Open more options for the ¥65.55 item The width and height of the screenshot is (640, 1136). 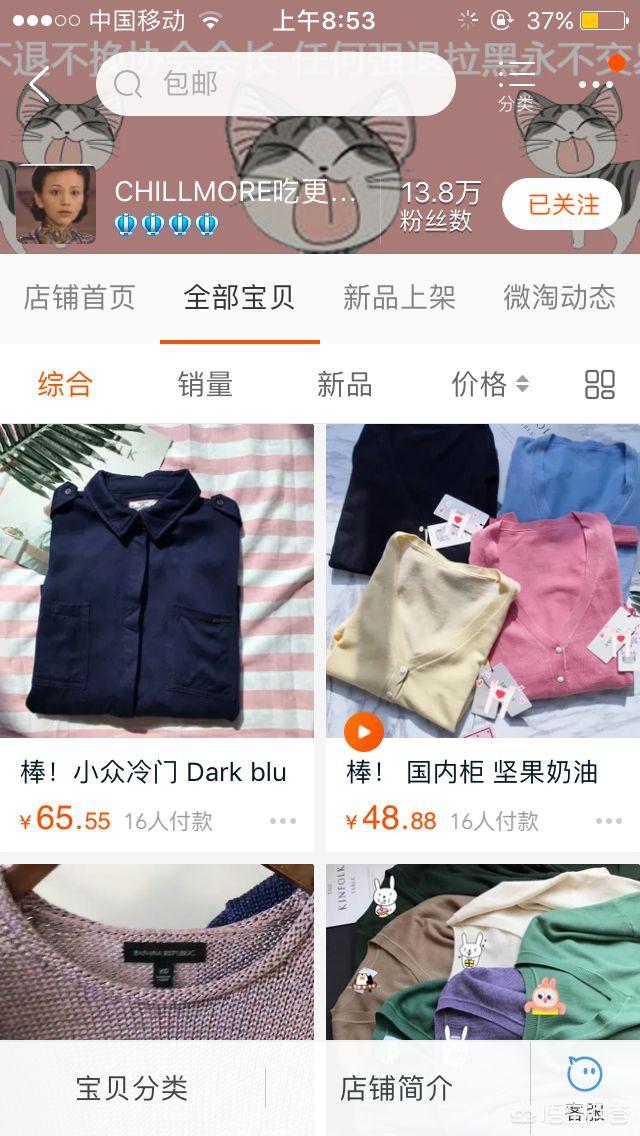pyautogui.click(x=283, y=821)
